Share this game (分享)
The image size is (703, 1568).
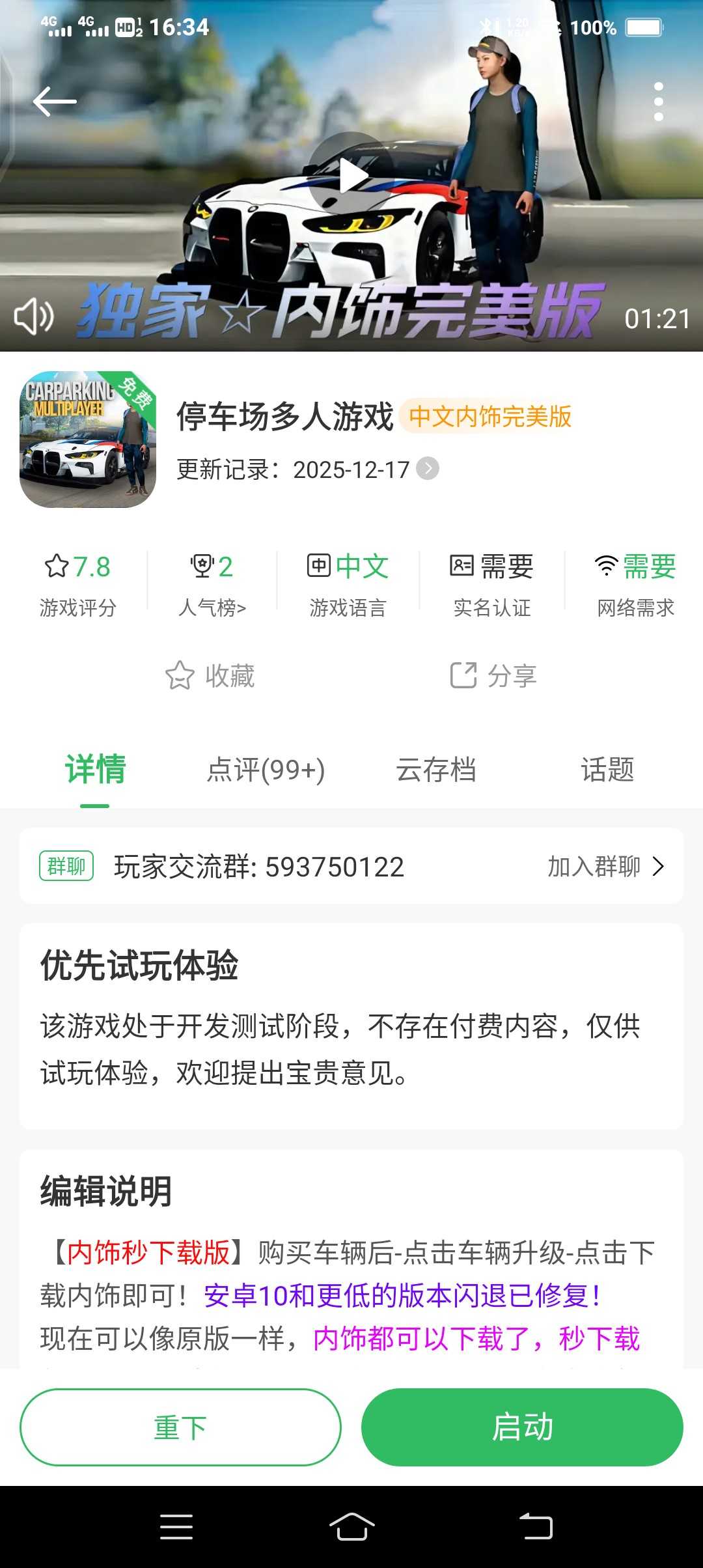pos(493,675)
